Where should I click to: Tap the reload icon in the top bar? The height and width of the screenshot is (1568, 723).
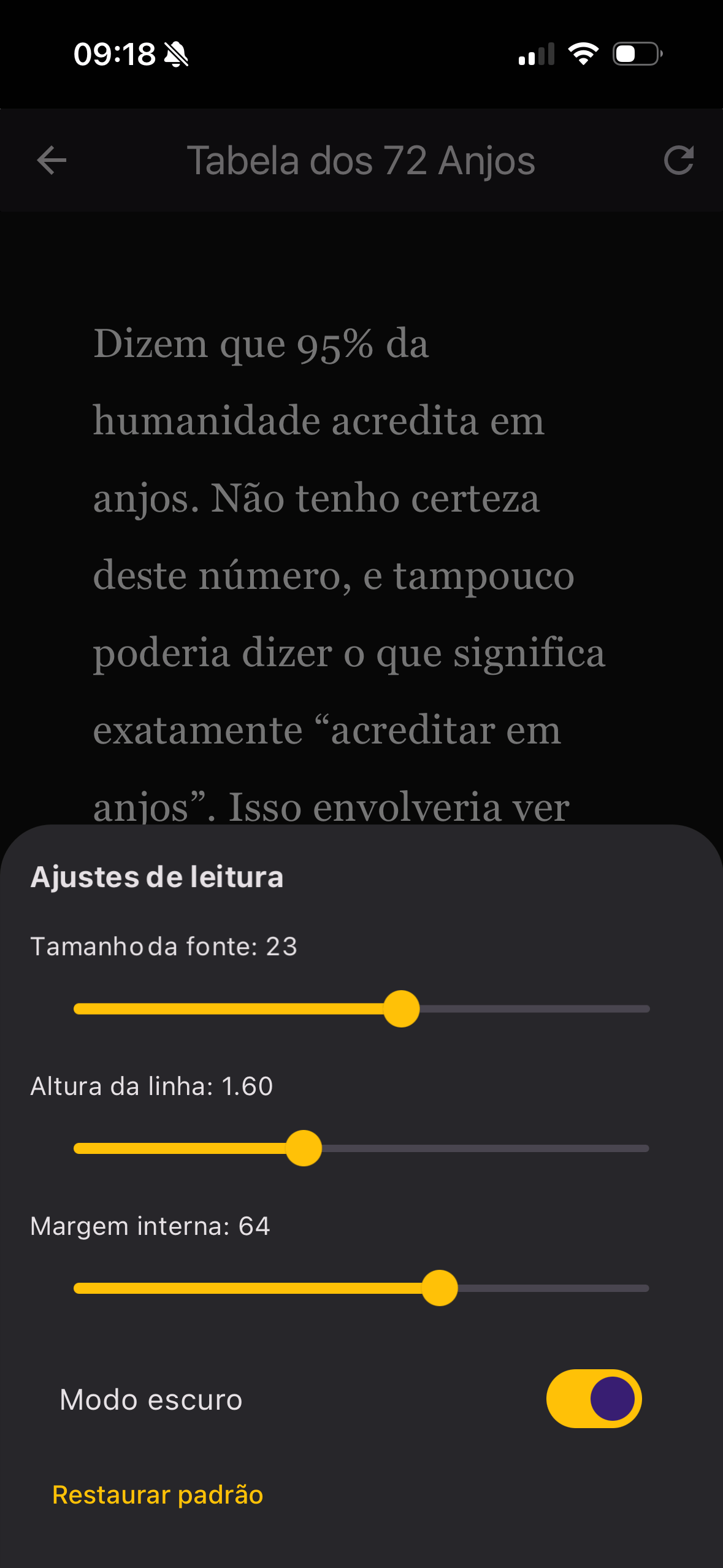click(x=679, y=161)
